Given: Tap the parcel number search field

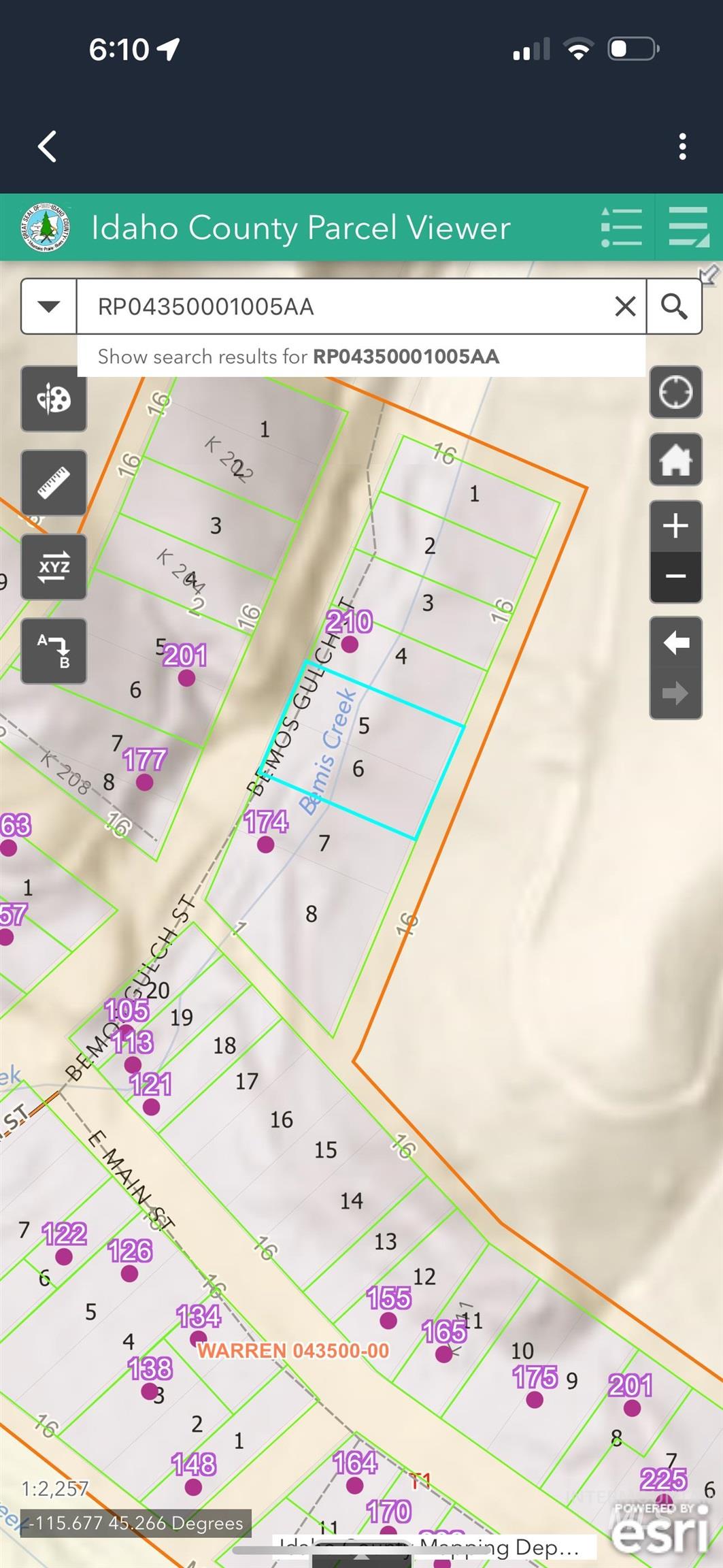Looking at the screenshot, I should [x=340, y=306].
